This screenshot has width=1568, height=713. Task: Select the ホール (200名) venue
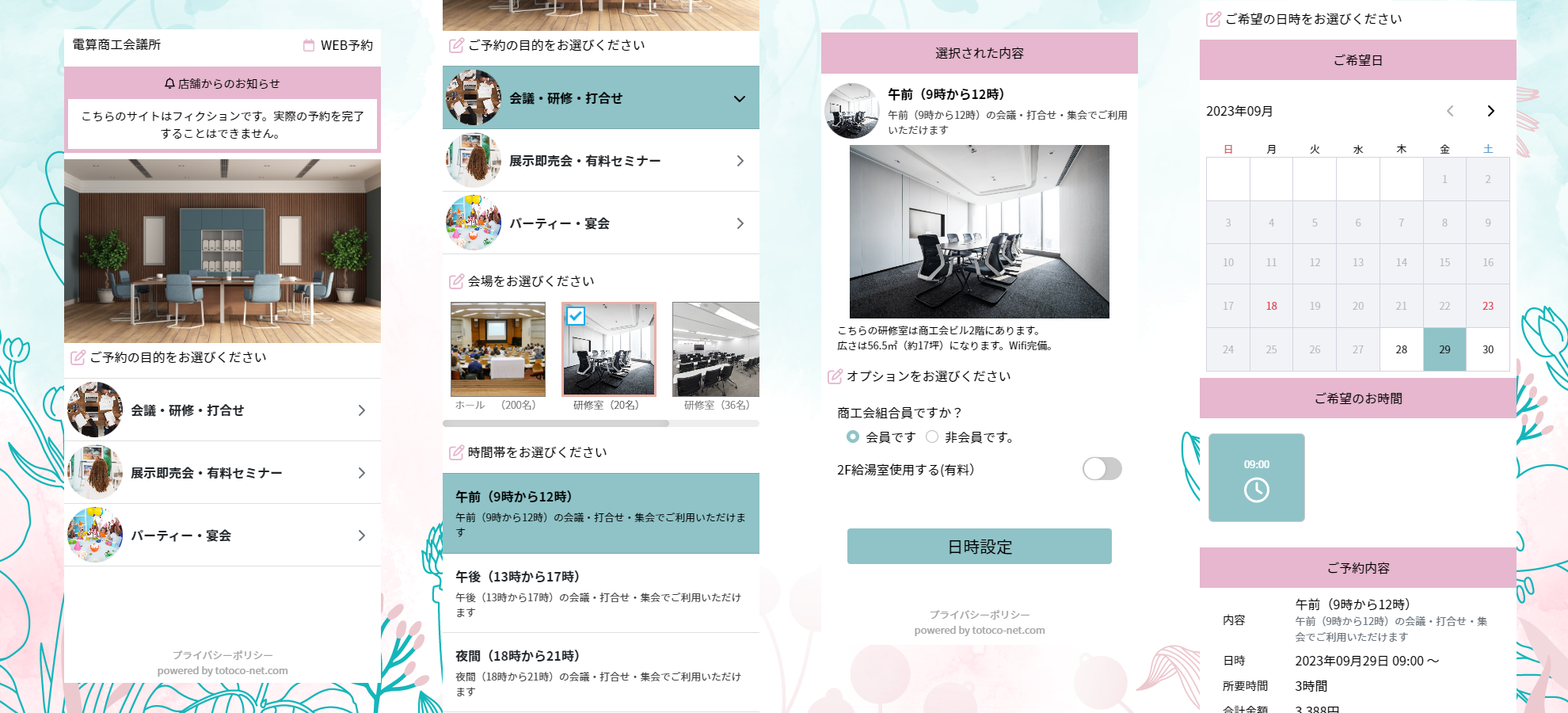[497, 349]
